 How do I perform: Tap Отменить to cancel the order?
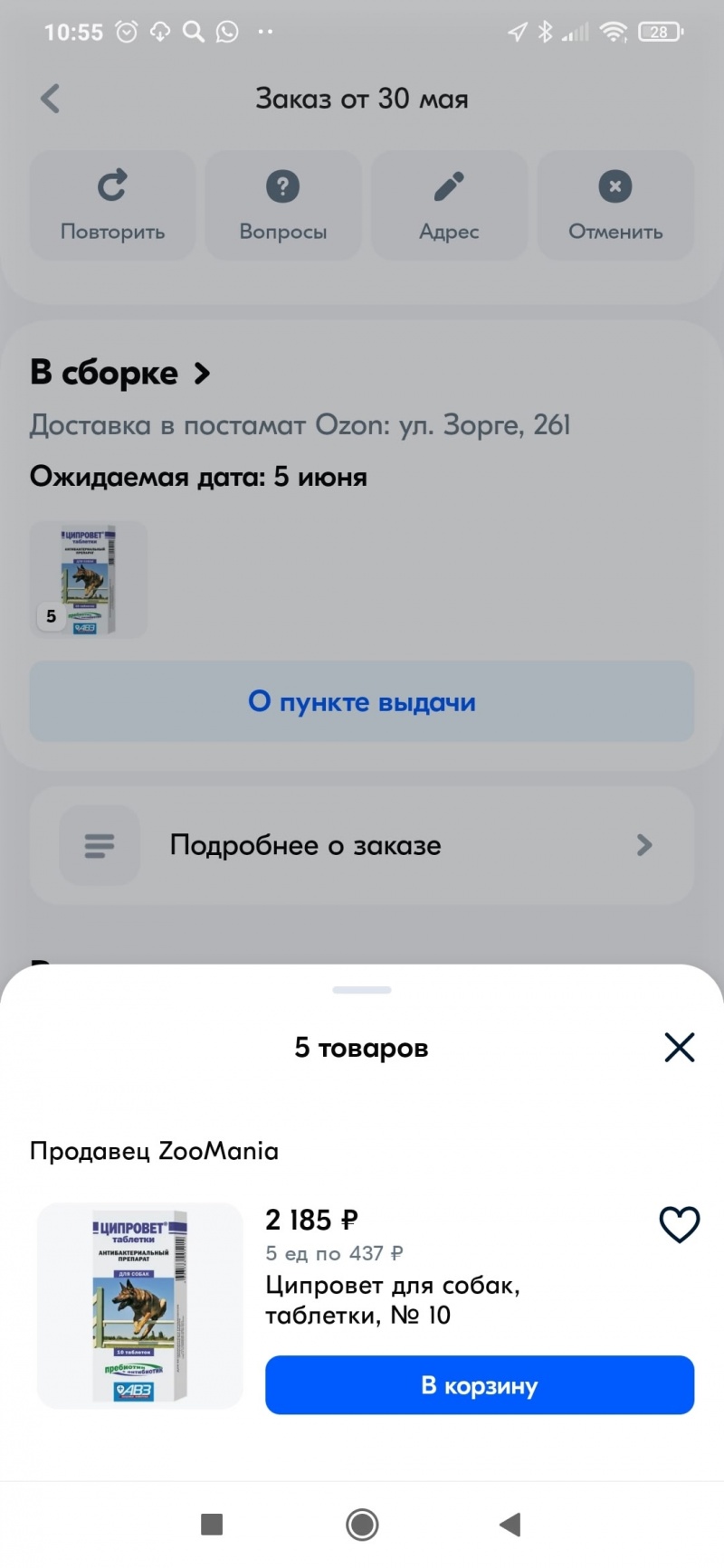615,206
